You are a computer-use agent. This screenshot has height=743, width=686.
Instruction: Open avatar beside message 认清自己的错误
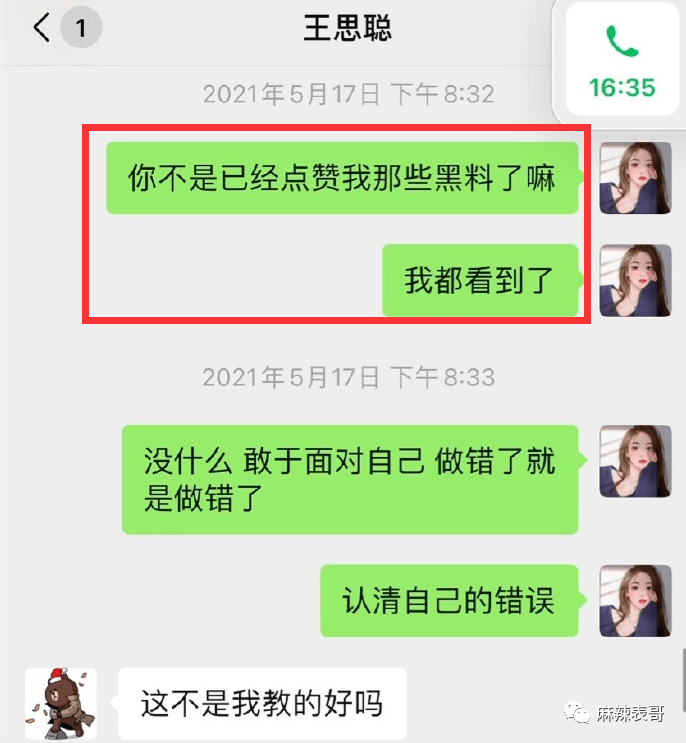[x=634, y=600]
